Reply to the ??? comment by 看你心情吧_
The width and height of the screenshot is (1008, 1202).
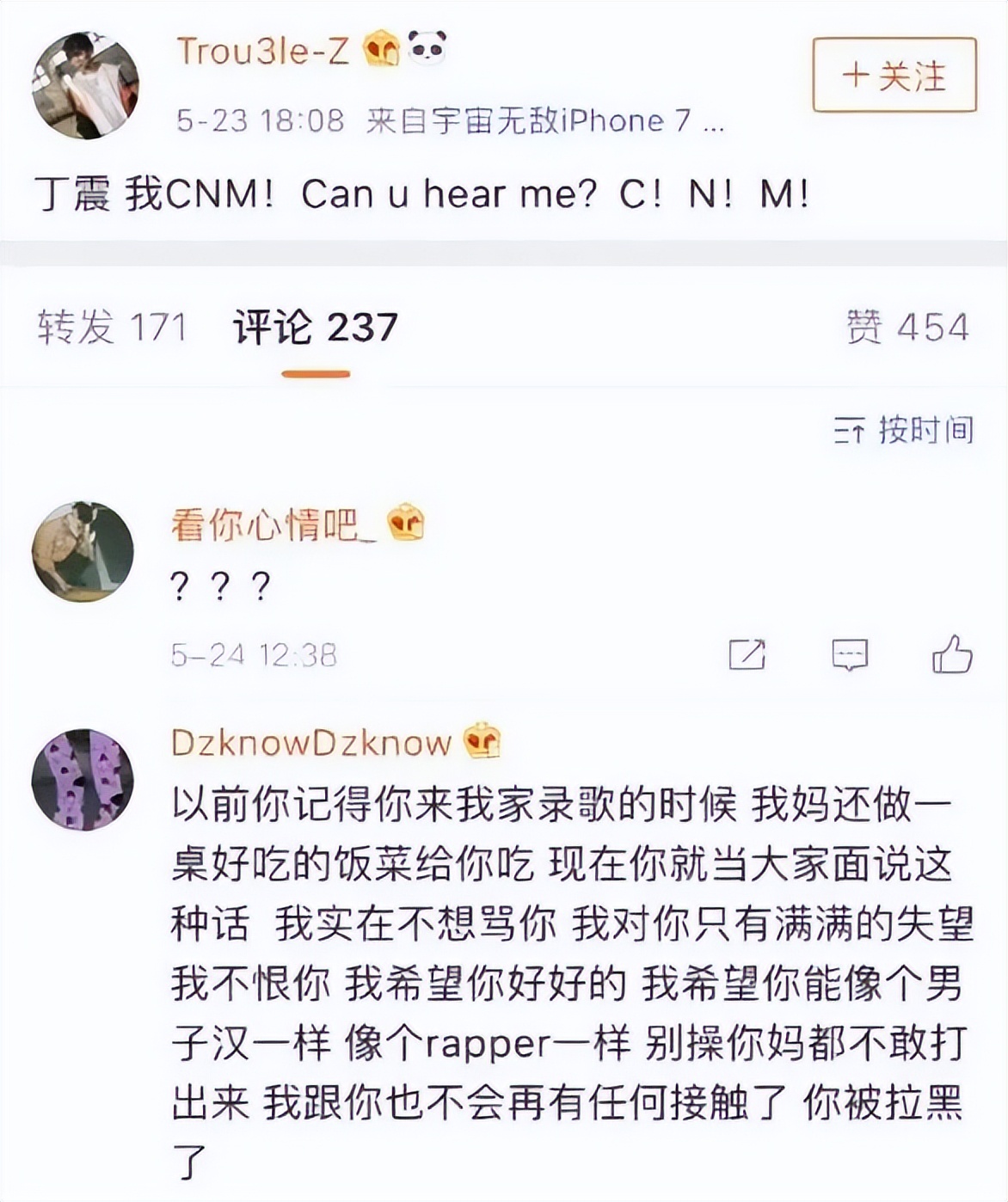click(x=850, y=655)
